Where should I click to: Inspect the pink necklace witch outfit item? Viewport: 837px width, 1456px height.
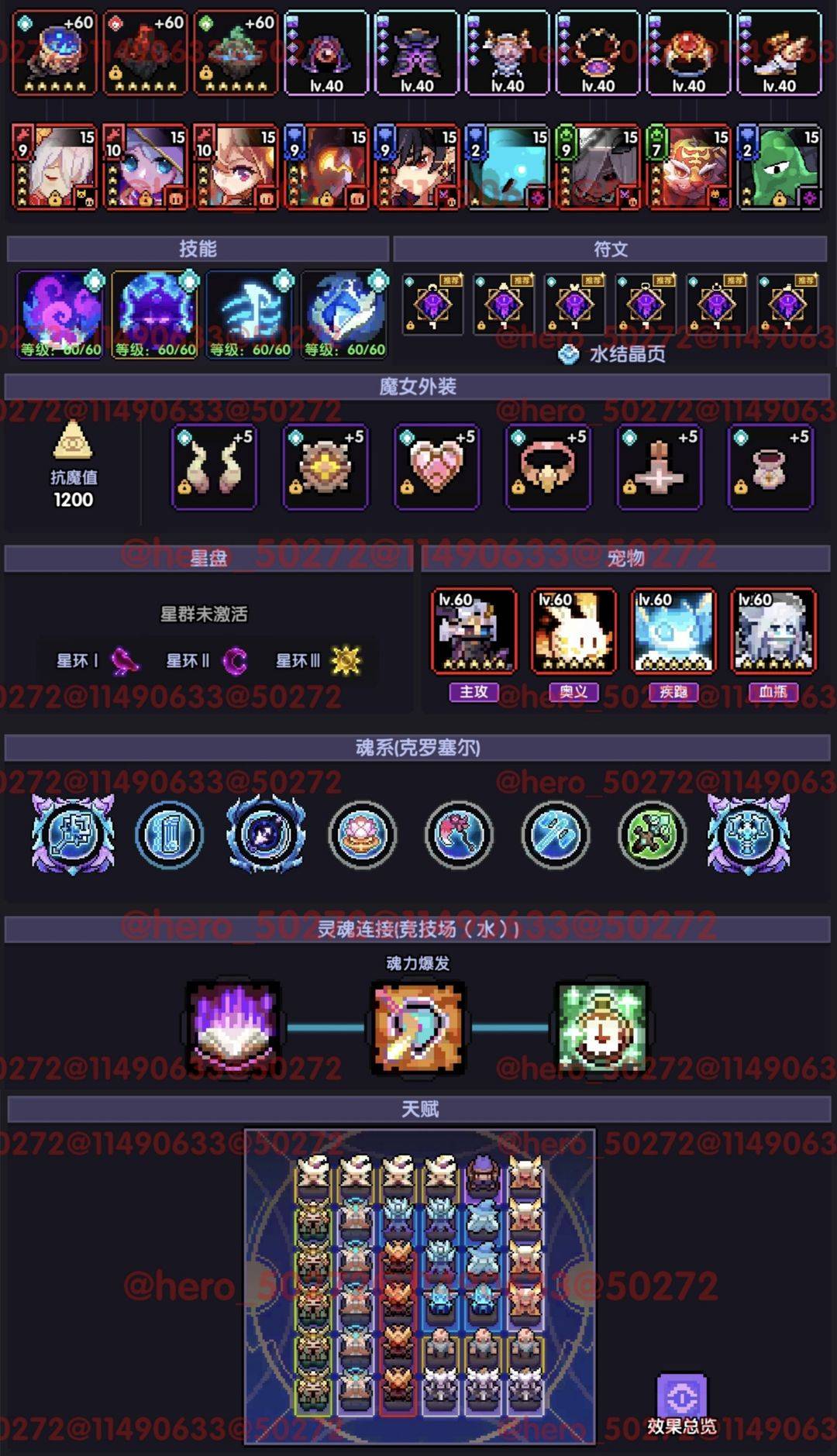[x=548, y=467]
